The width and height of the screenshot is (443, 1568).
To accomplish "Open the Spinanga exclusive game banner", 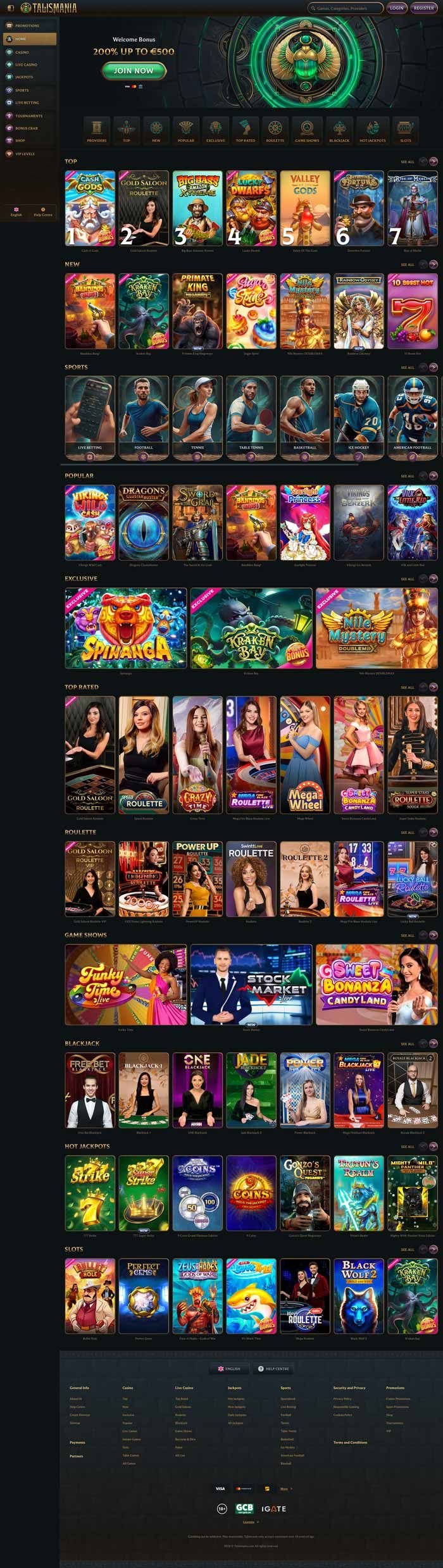I will (x=125, y=628).
